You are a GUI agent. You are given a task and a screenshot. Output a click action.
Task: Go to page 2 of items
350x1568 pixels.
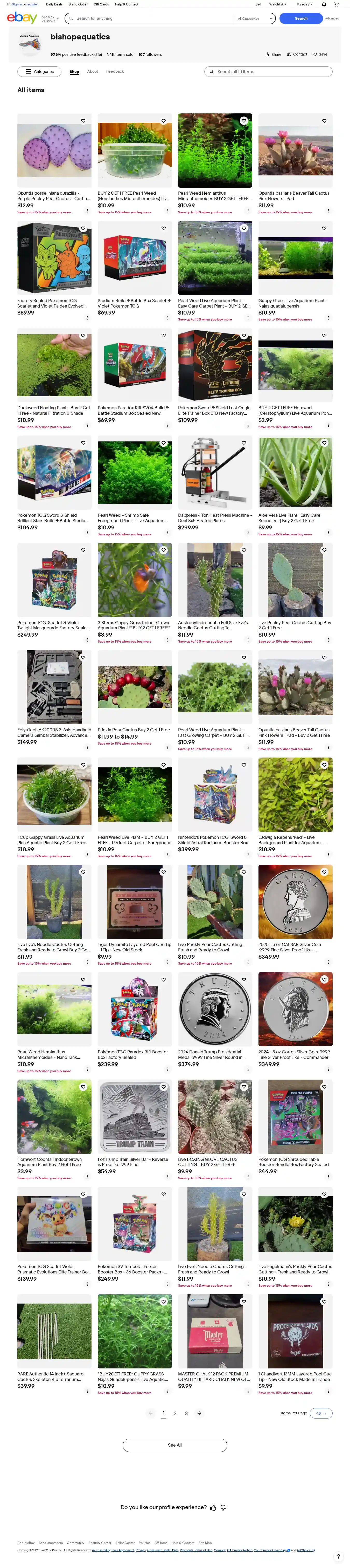coord(175,1413)
